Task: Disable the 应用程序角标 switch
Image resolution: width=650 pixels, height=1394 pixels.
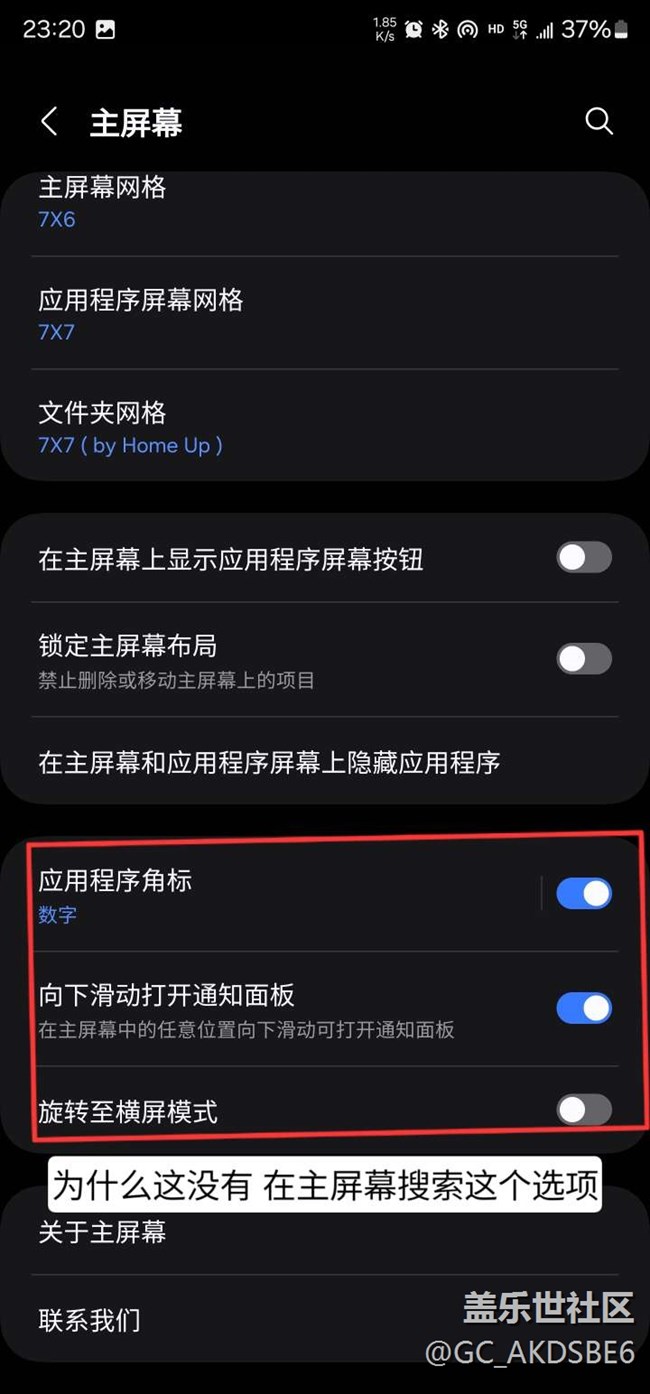Action: [x=583, y=894]
